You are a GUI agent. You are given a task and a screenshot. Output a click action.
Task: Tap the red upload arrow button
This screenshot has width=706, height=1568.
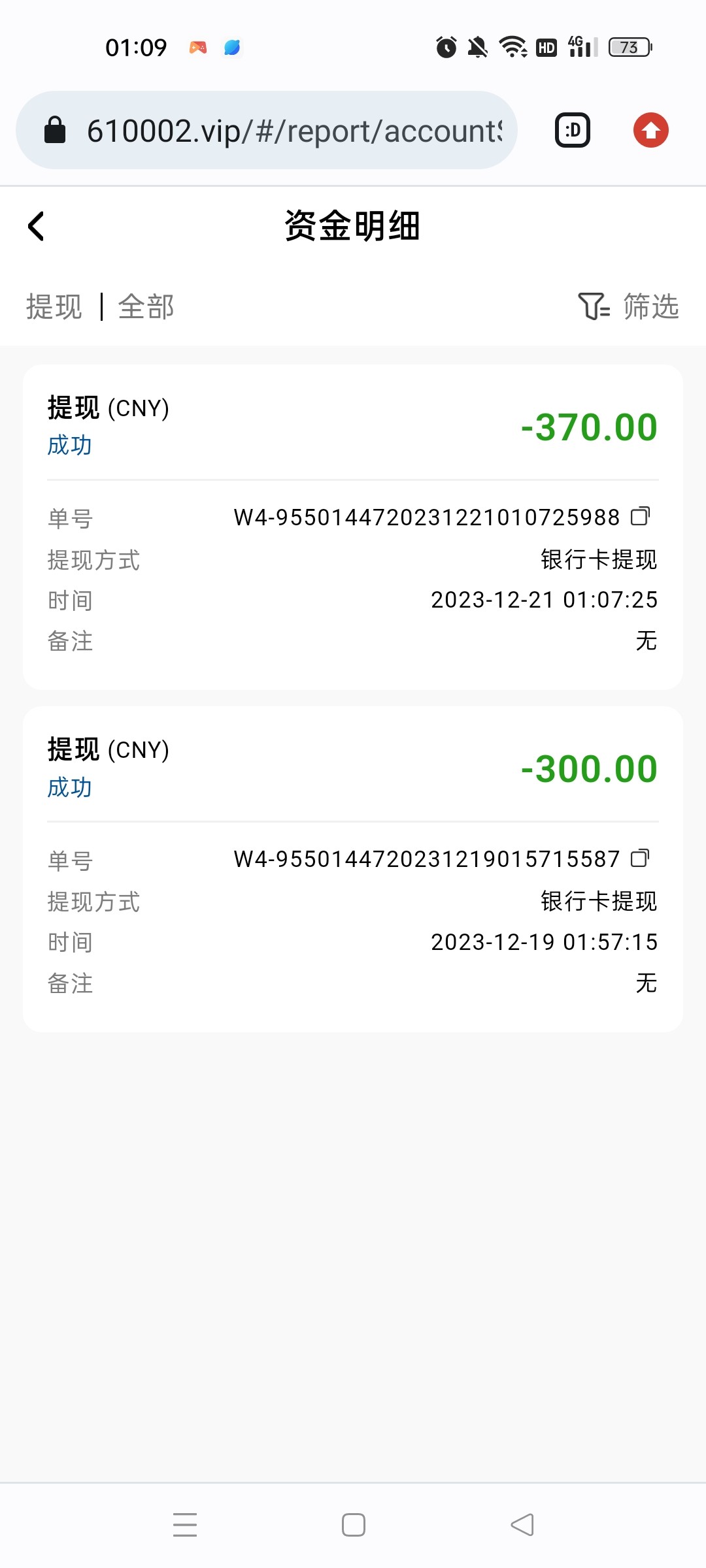point(650,131)
